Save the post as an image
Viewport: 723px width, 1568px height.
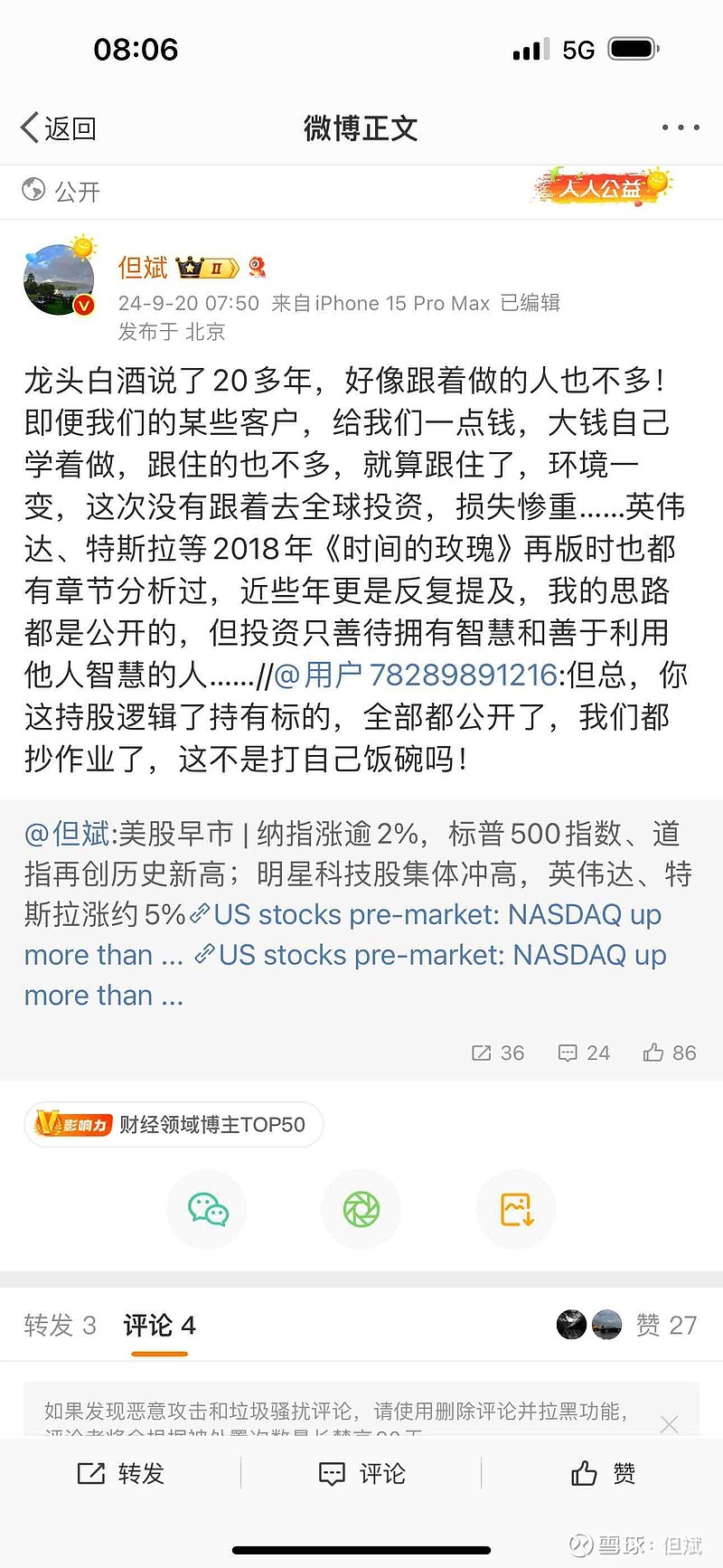click(x=516, y=1209)
